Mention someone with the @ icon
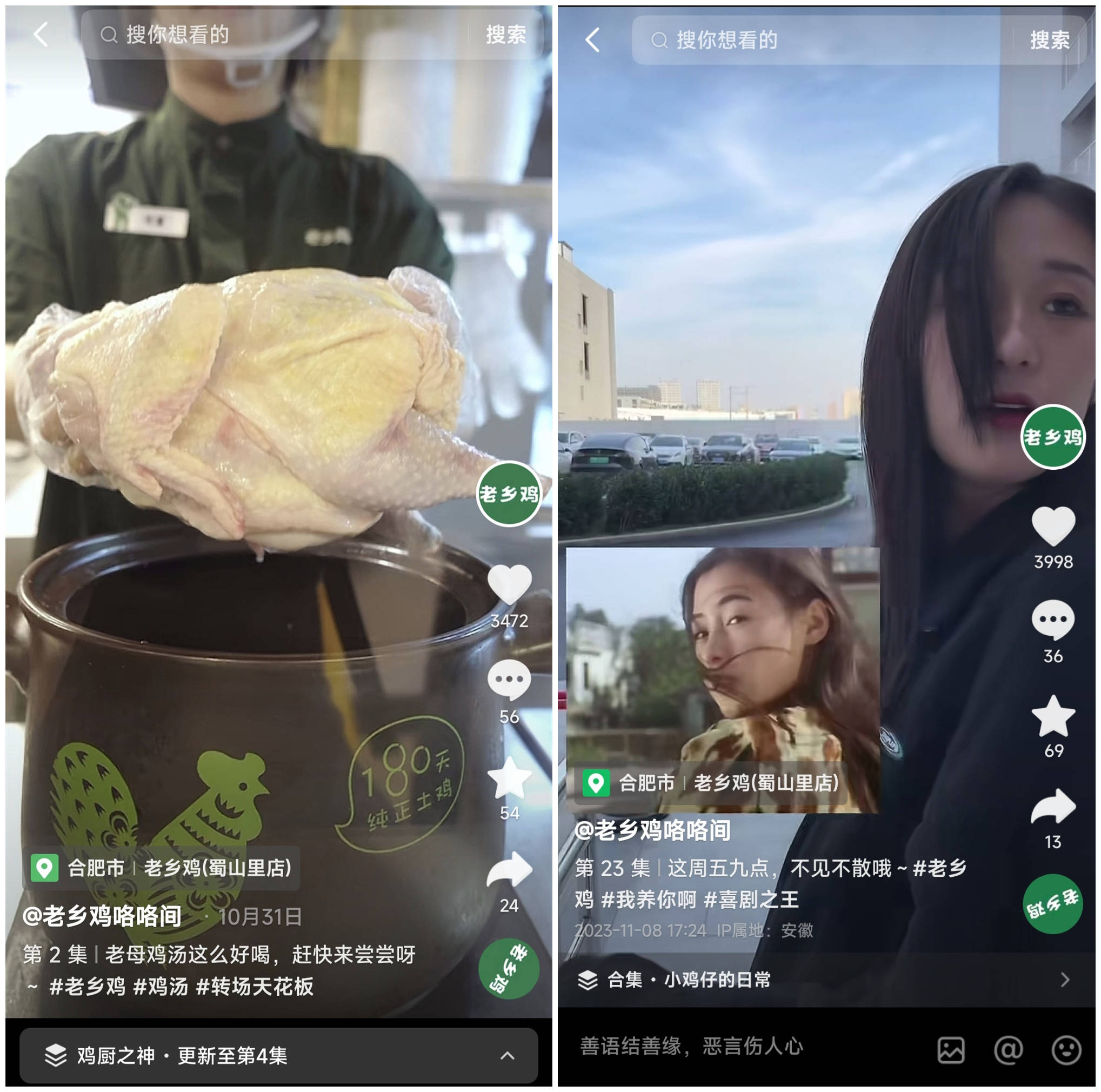Viewport: 1101px width, 1092px height. [1008, 1050]
